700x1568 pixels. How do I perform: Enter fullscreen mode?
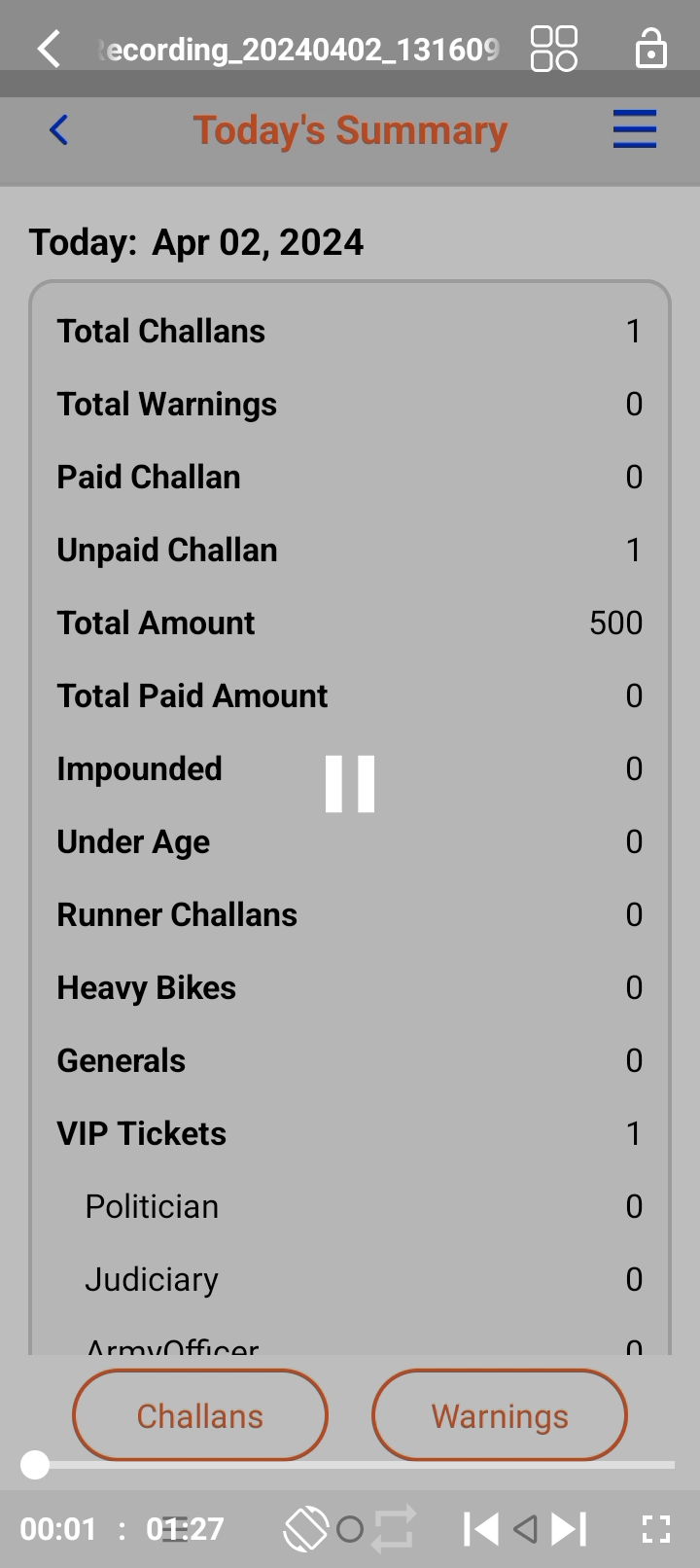pyautogui.click(x=656, y=1529)
